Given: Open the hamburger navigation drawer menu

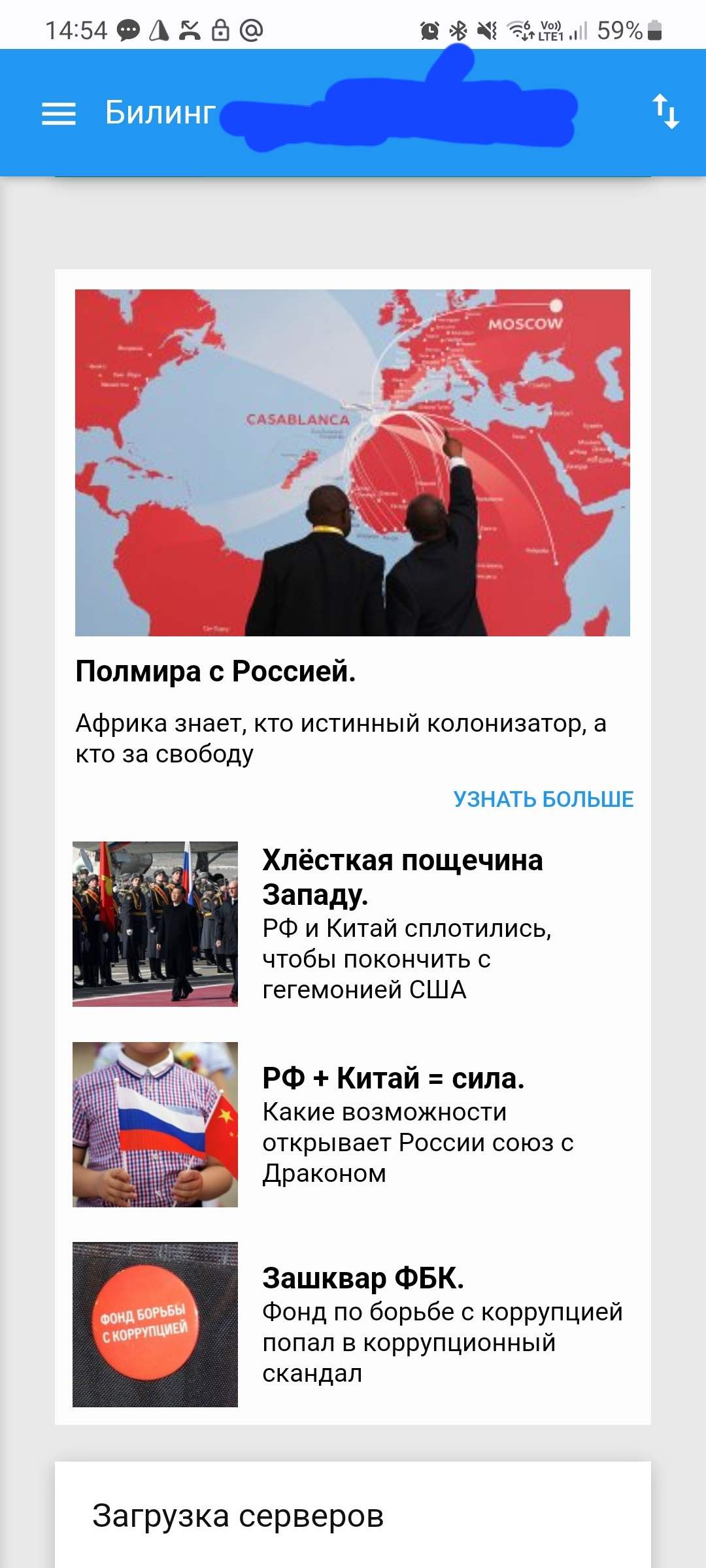Looking at the screenshot, I should click(x=59, y=114).
